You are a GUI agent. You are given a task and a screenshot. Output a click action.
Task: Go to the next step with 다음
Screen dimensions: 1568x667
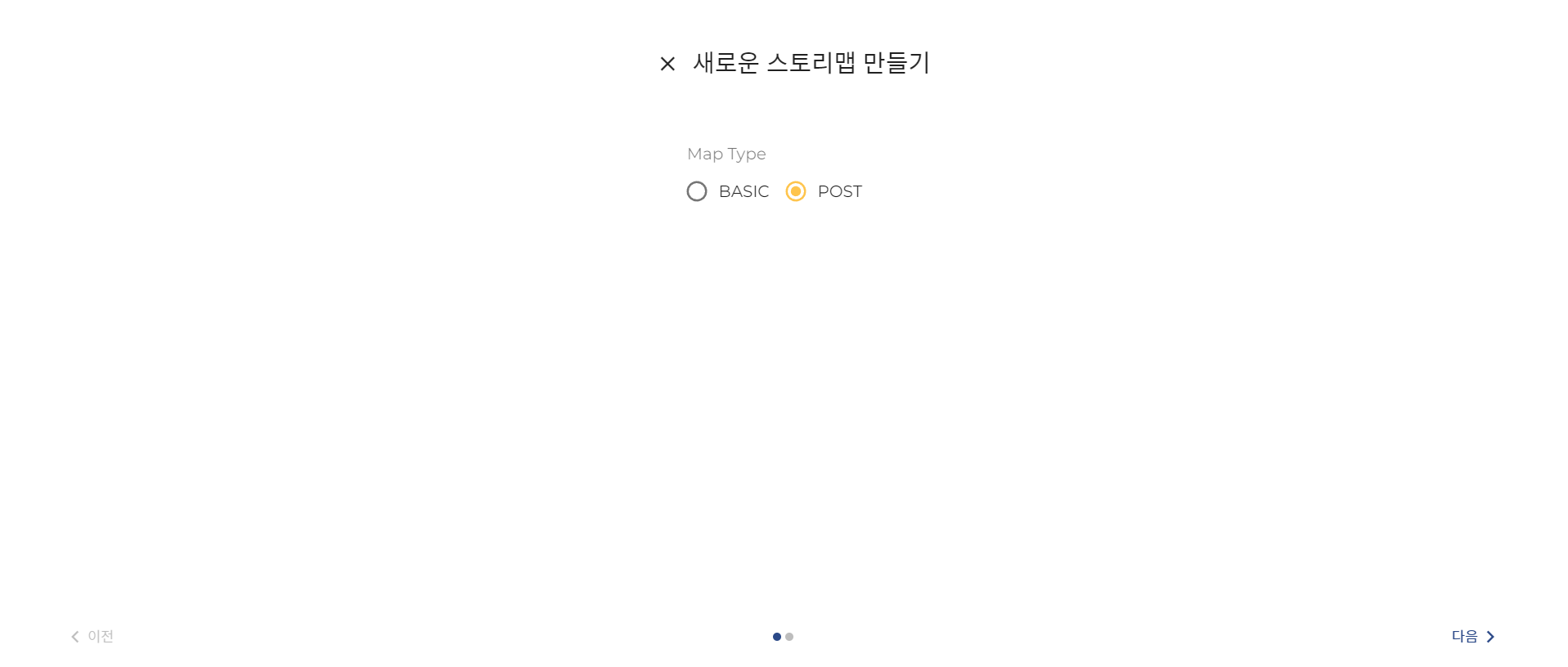point(1472,637)
